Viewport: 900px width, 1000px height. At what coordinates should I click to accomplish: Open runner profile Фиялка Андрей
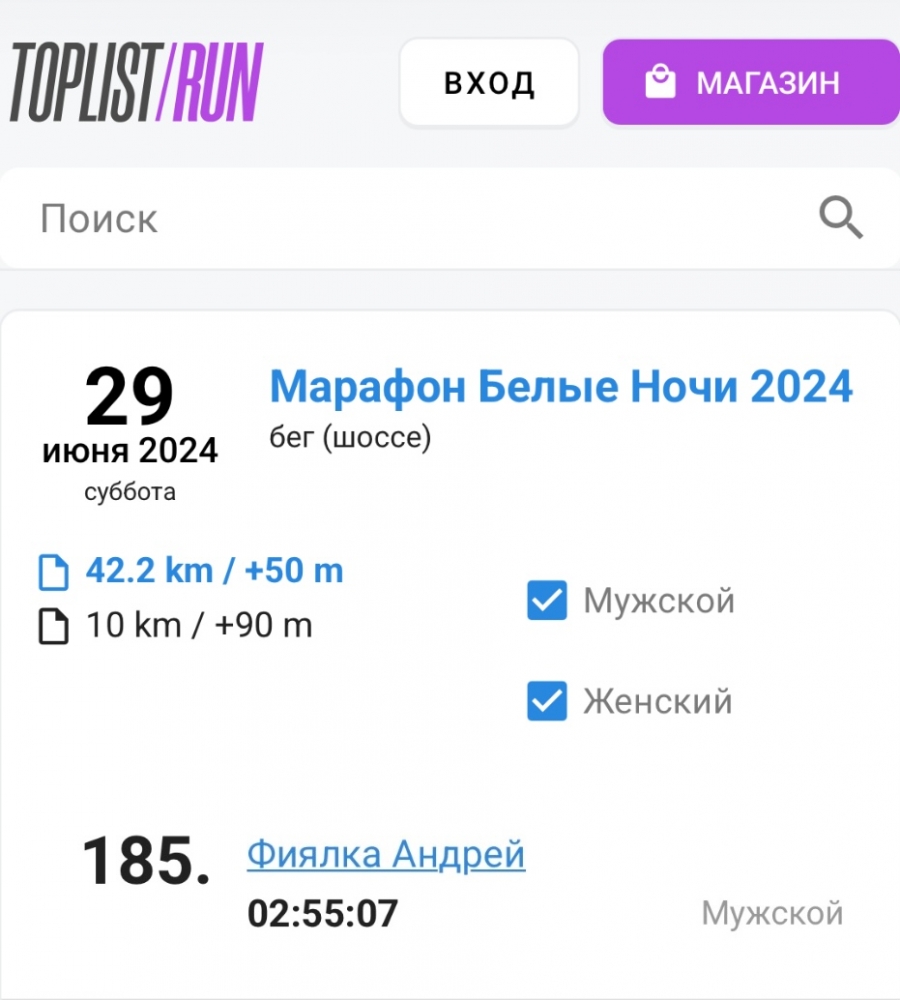coord(386,855)
